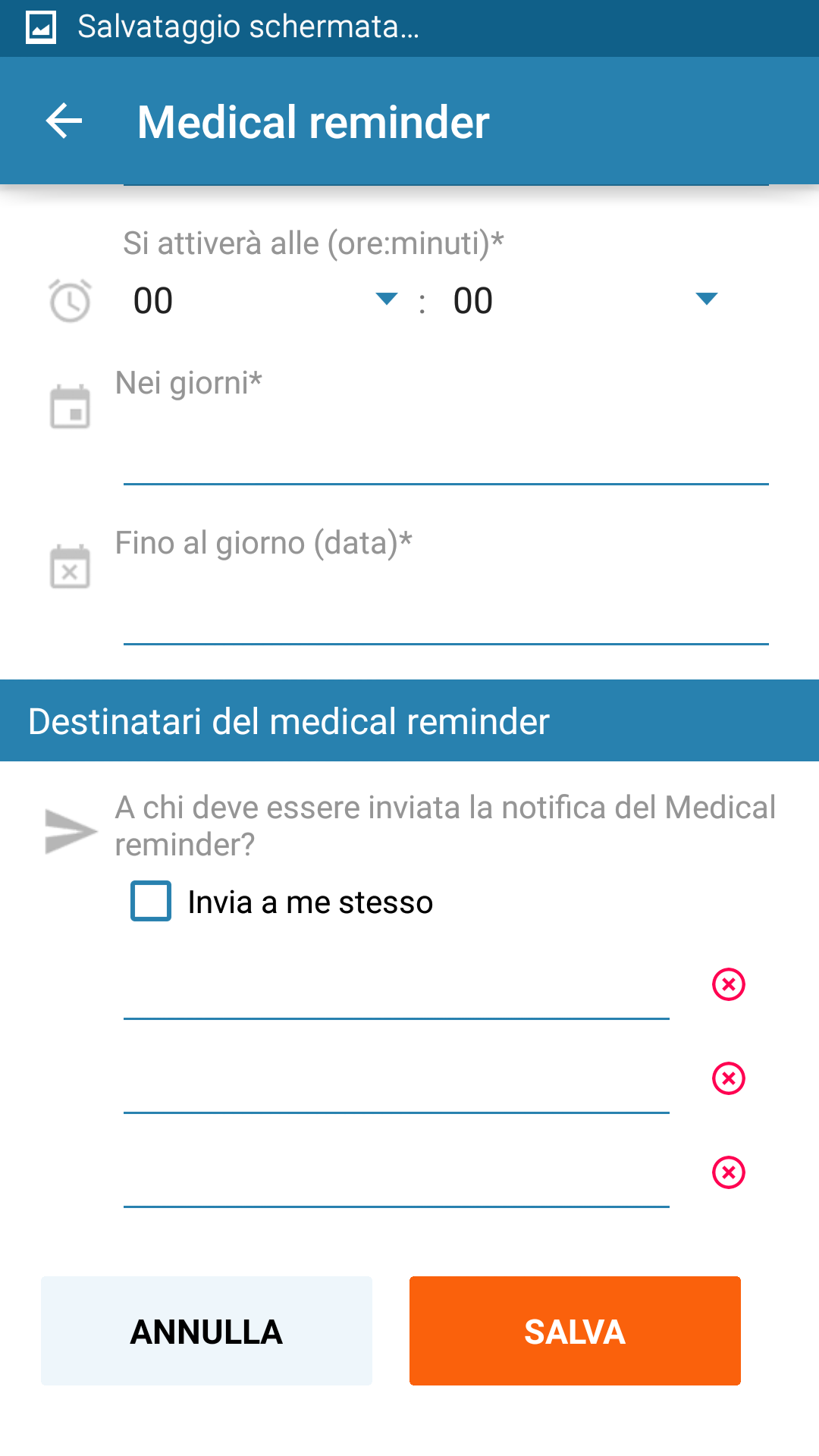Tap the second recipient field
Image resolution: width=819 pixels, height=1456 pixels.
[396, 1080]
